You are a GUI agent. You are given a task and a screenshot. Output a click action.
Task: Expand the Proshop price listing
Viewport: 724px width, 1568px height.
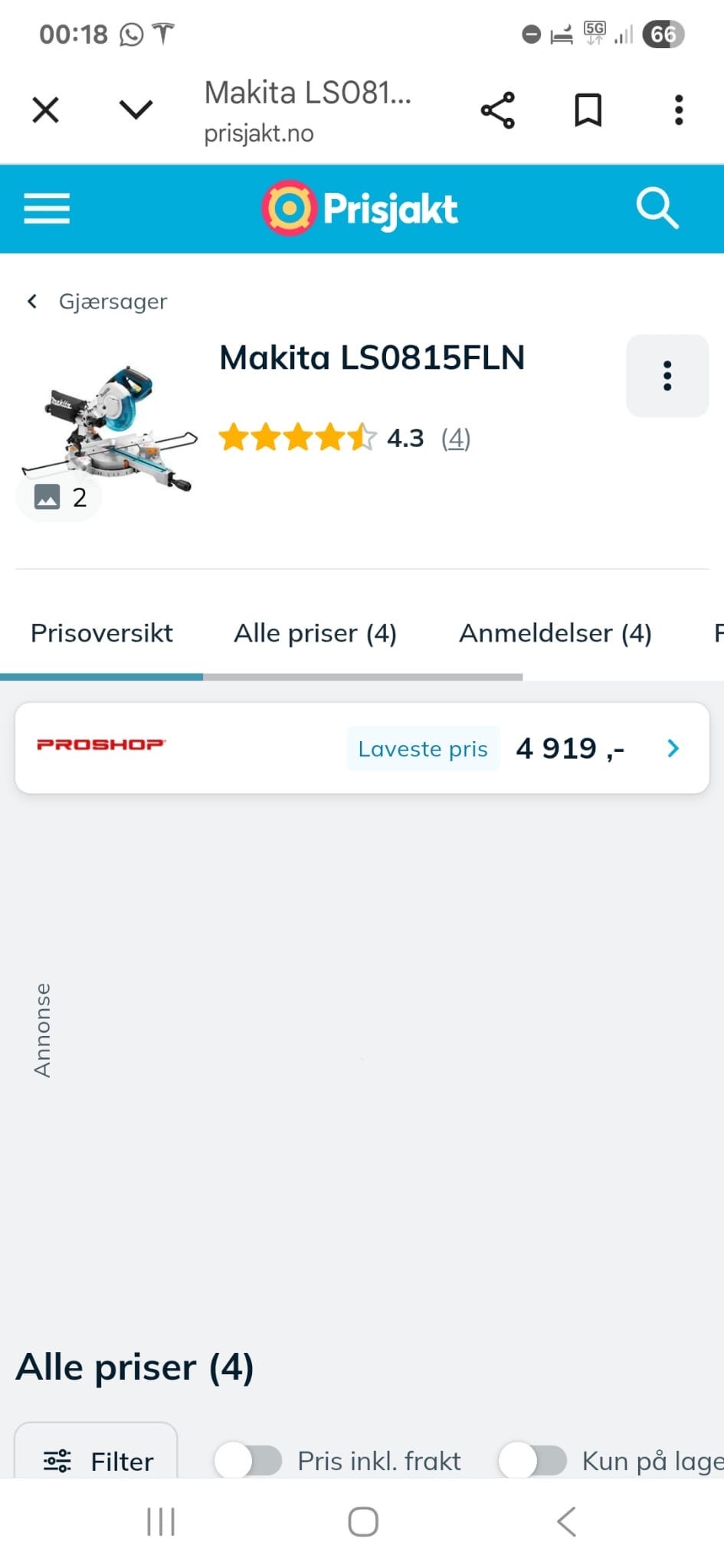[672, 748]
